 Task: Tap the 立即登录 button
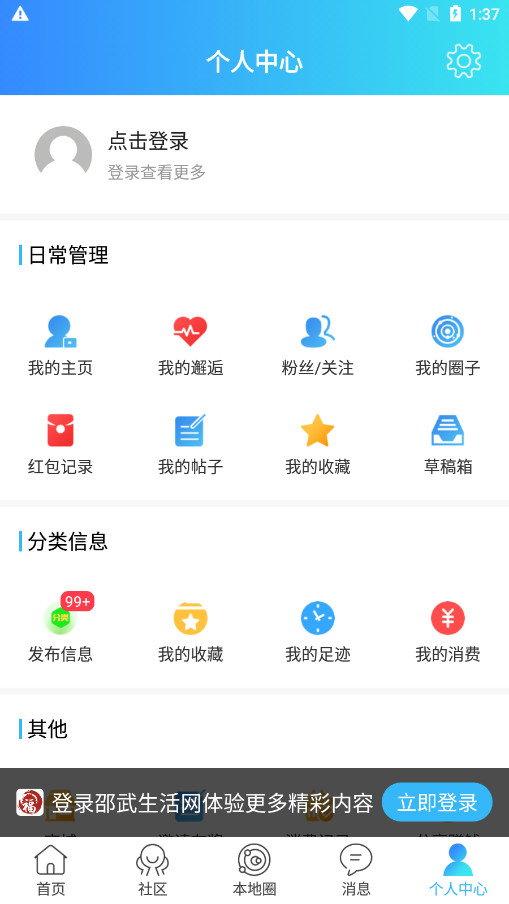point(437,802)
